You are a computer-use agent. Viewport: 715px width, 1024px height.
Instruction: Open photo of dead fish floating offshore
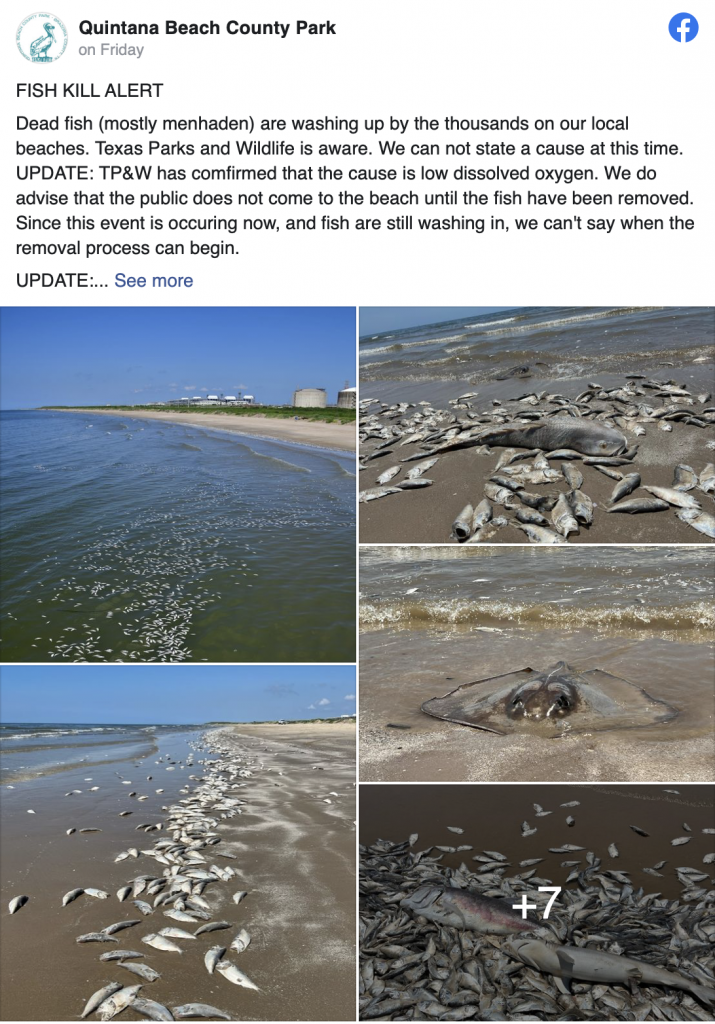(x=178, y=484)
